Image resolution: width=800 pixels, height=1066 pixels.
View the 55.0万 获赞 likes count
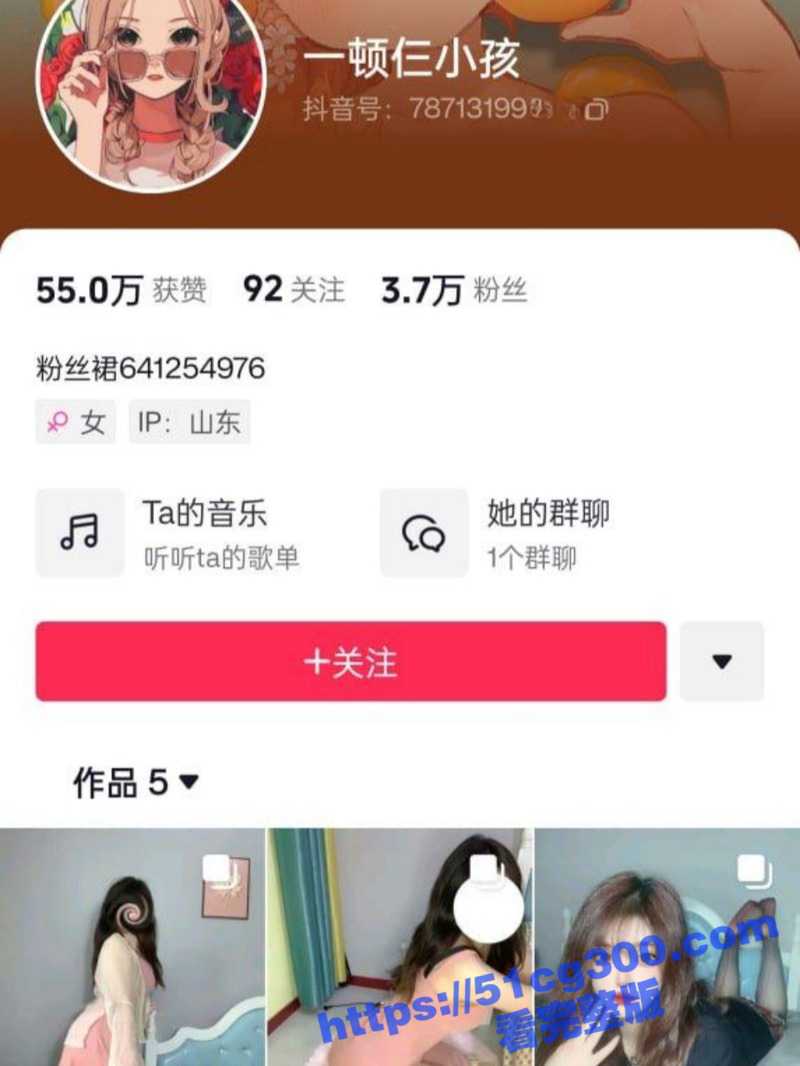pyautogui.click(x=120, y=290)
